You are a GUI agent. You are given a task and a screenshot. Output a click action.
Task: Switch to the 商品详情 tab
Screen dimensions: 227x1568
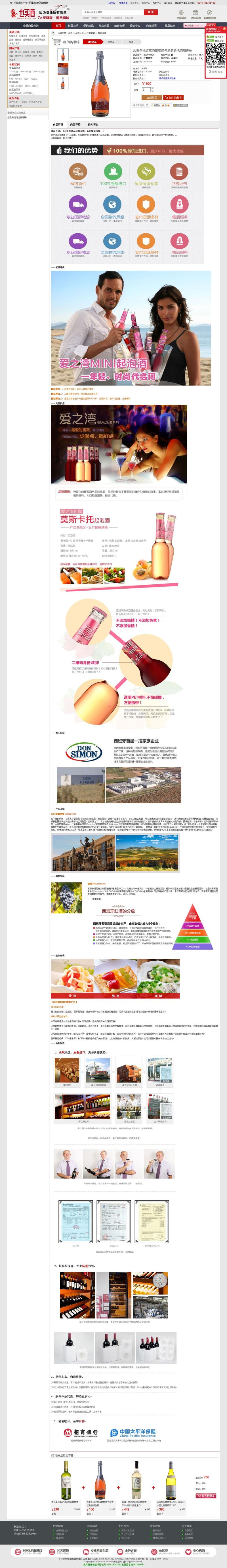click(58, 124)
